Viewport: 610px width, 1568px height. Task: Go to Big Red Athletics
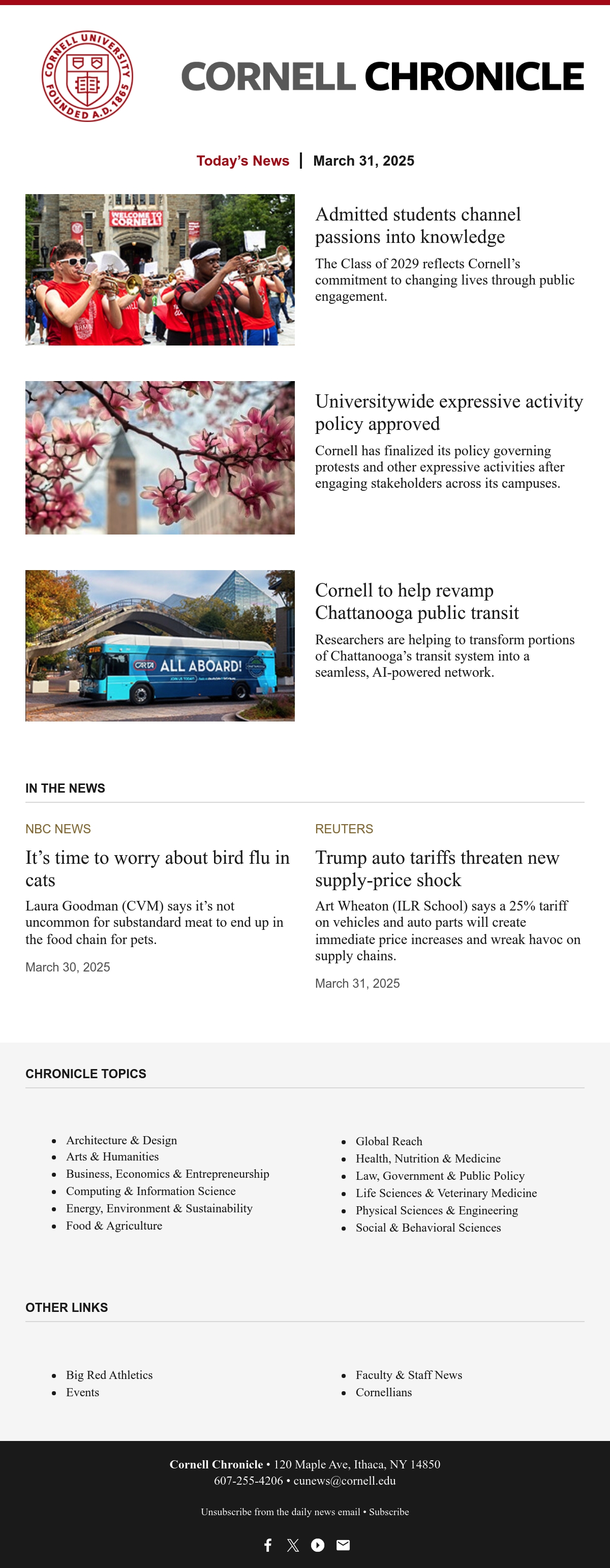110,1375
